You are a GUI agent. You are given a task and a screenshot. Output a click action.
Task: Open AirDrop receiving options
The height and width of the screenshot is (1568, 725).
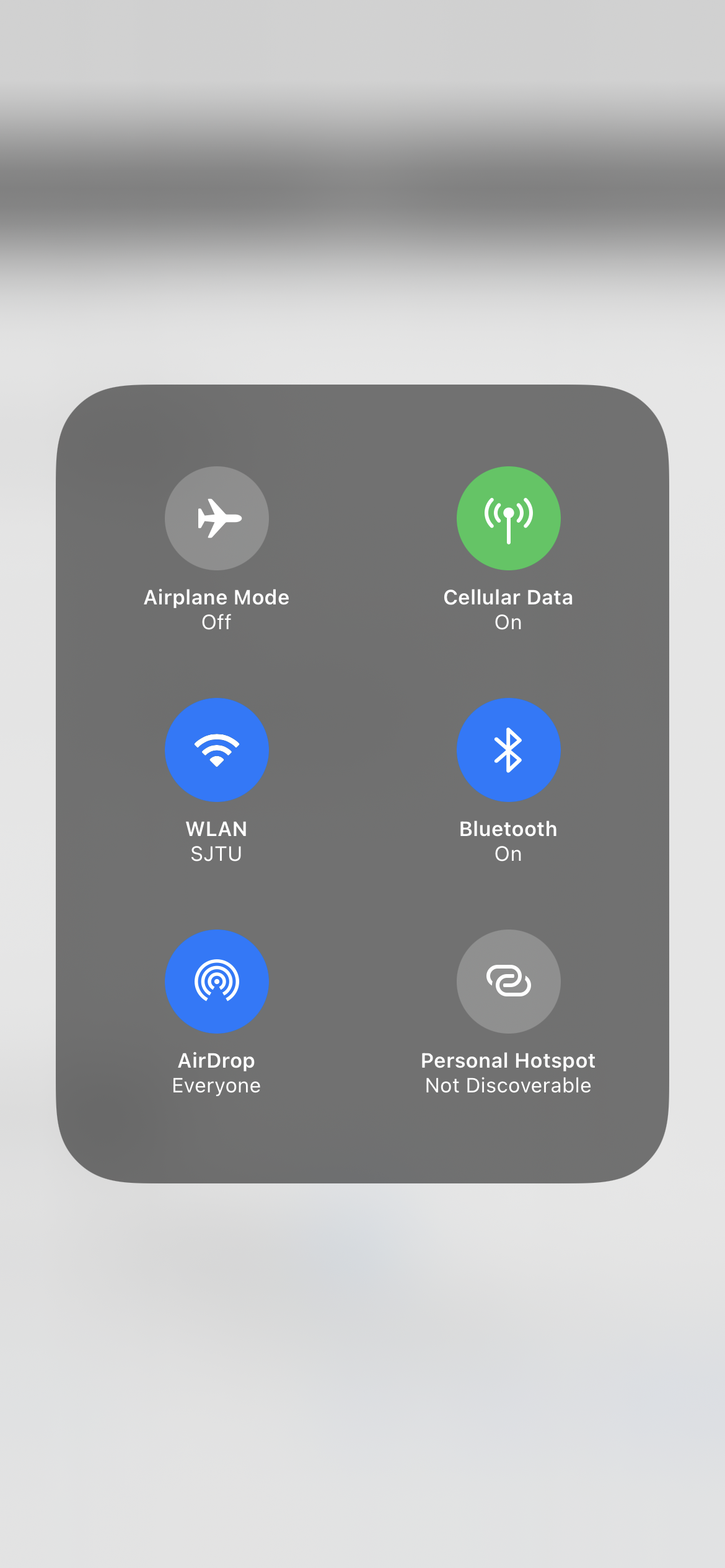coord(216,982)
